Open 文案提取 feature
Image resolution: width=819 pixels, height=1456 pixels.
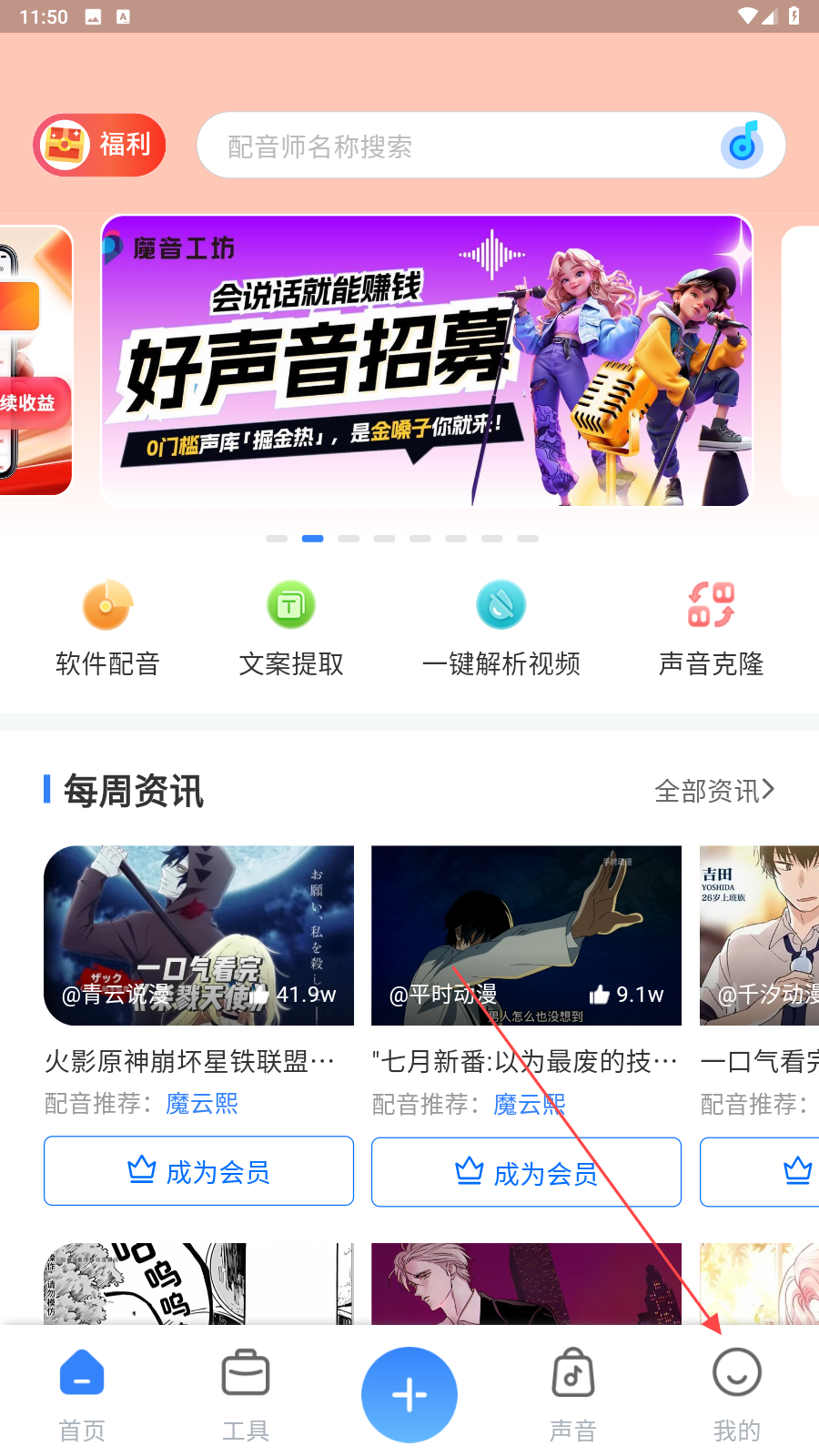[x=291, y=629]
